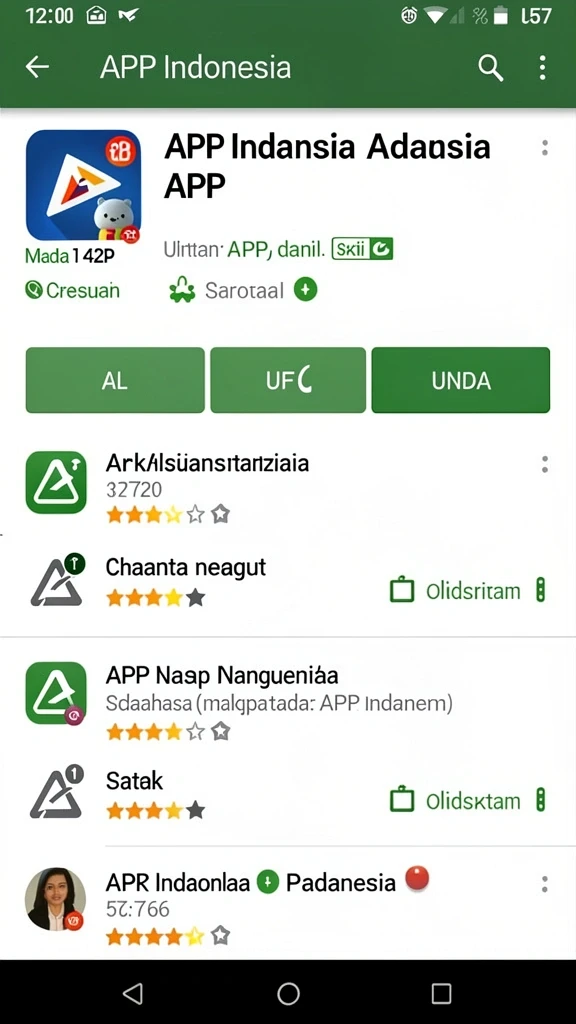The image size is (576, 1024).
Task: Tap the UNDA button
Action: (460, 380)
